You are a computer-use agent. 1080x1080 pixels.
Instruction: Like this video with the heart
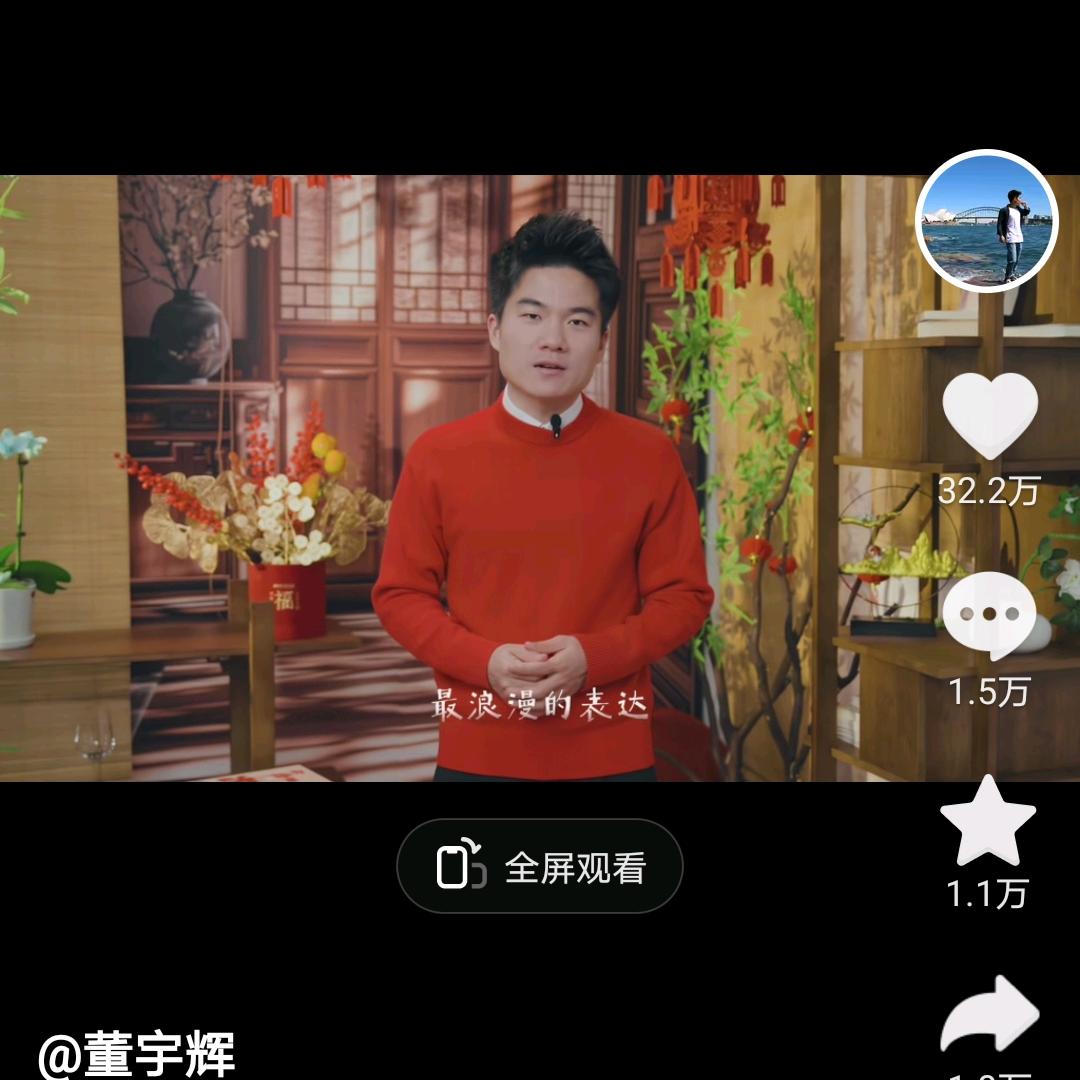[990, 414]
